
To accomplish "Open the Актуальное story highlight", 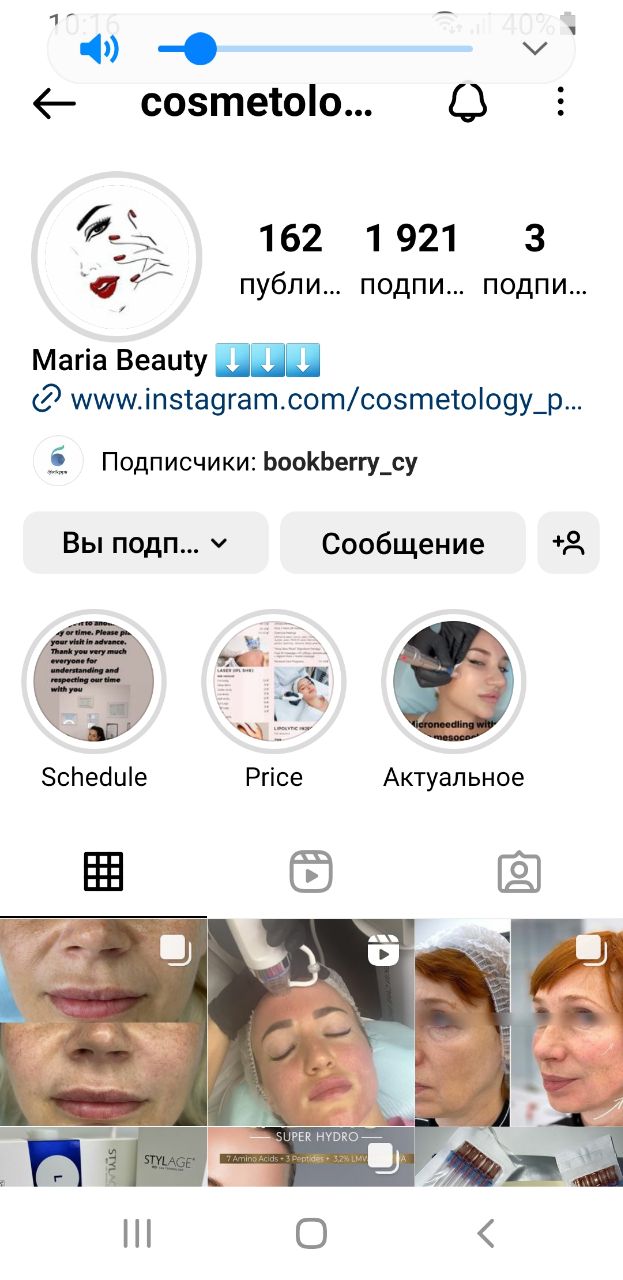I will (454, 681).
